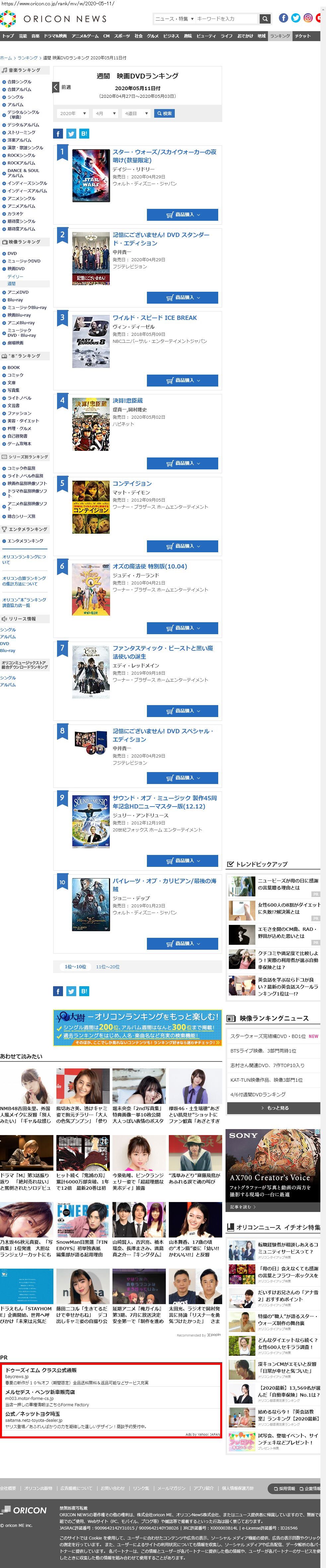Tap the もっと見る news button

click(x=273, y=1108)
